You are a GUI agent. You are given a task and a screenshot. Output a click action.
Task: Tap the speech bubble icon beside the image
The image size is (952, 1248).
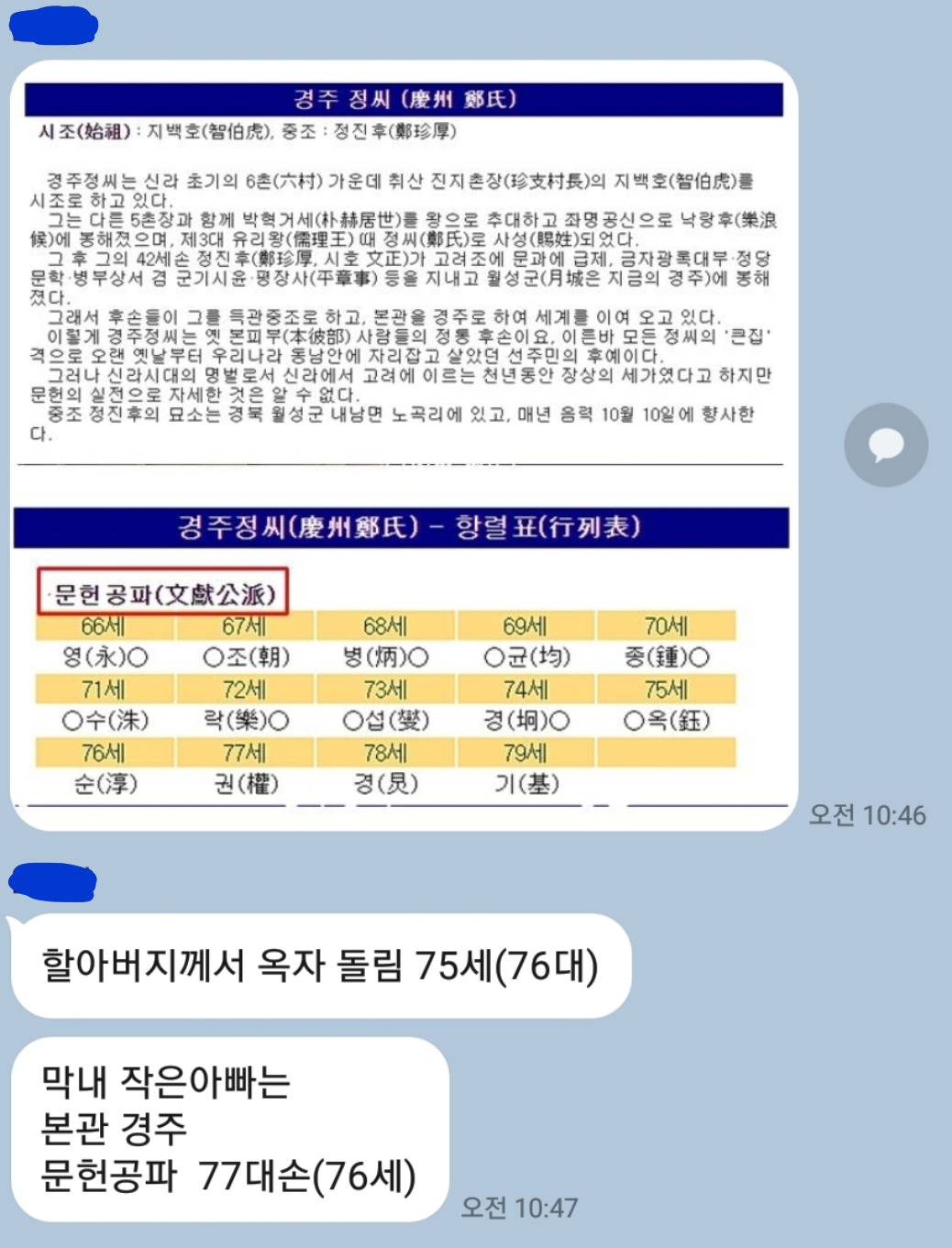885,445
